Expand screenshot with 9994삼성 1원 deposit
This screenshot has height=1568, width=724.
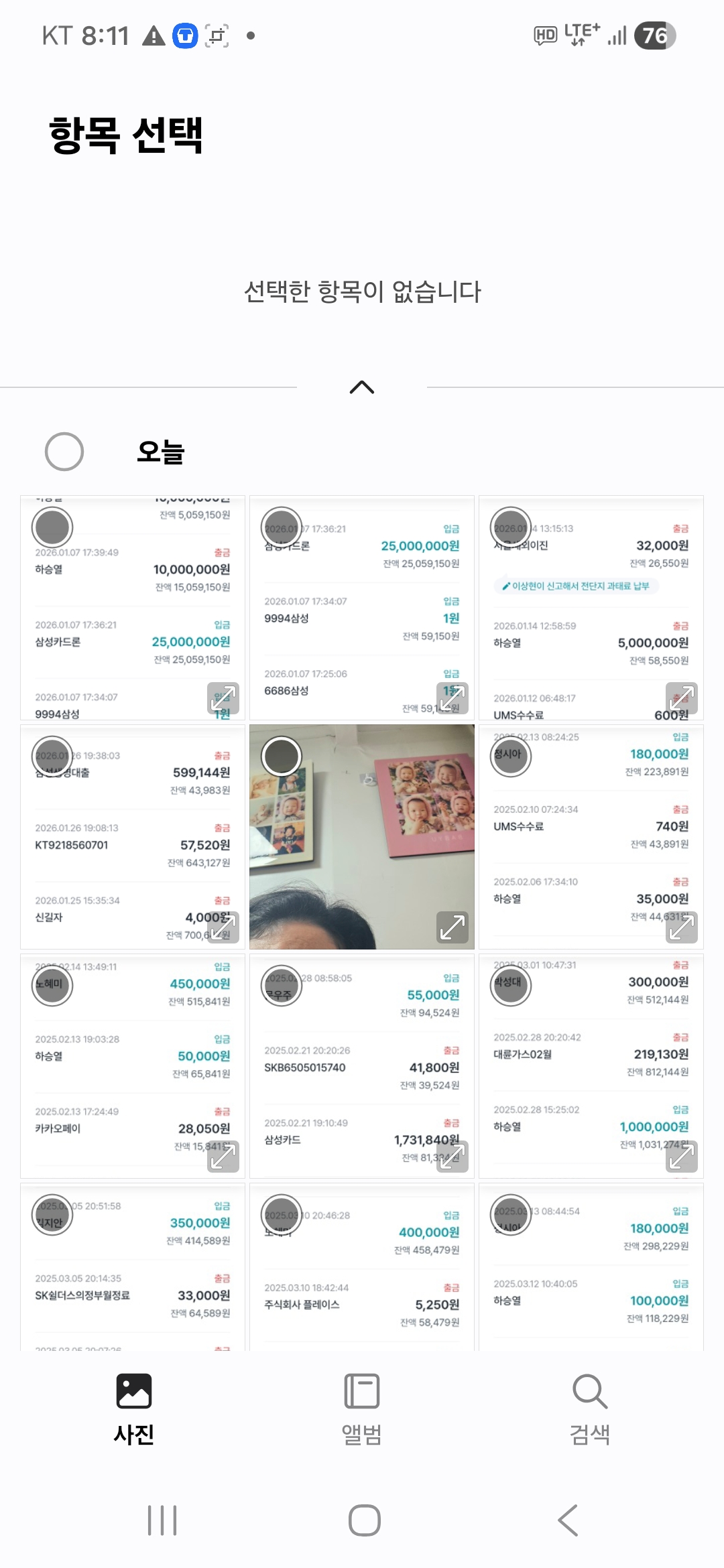tap(452, 698)
